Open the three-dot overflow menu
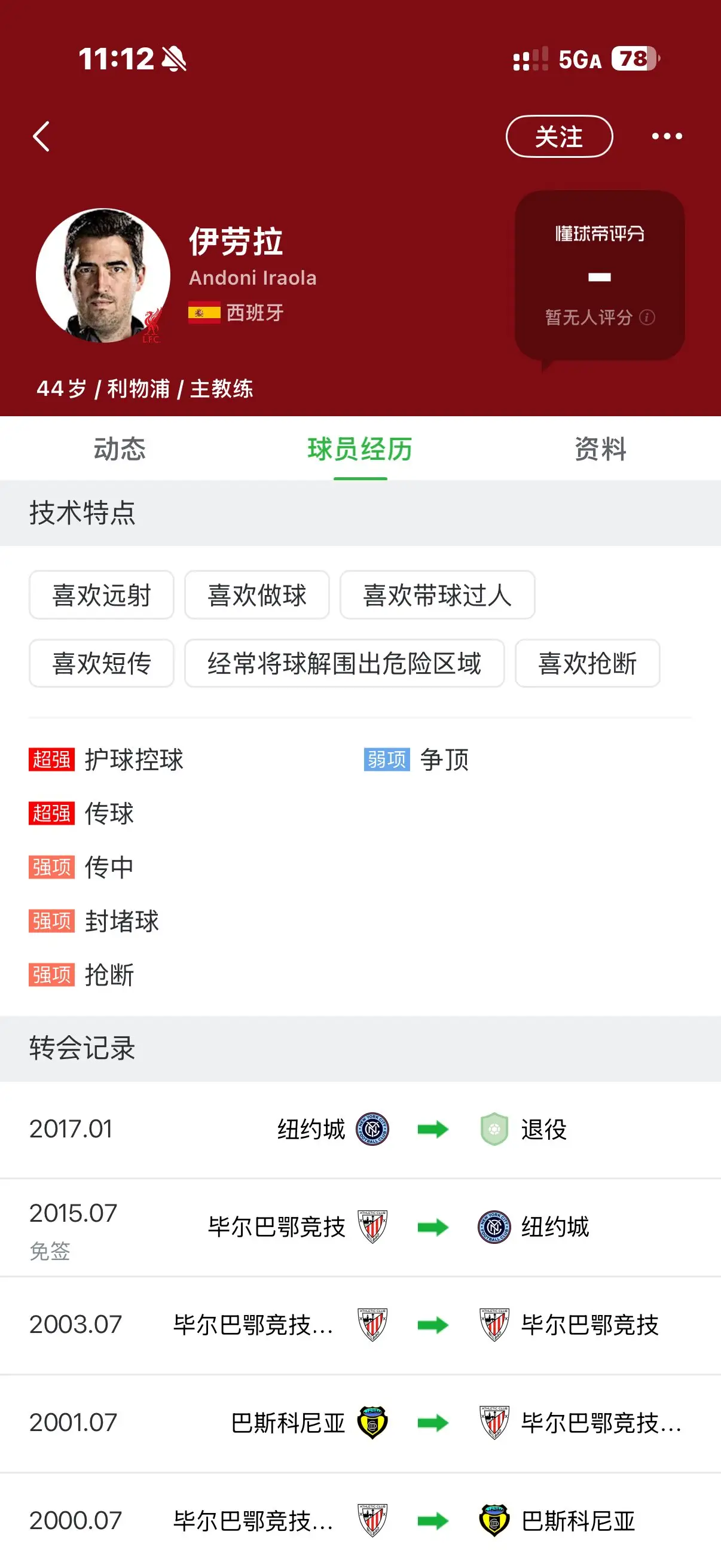 click(667, 136)
